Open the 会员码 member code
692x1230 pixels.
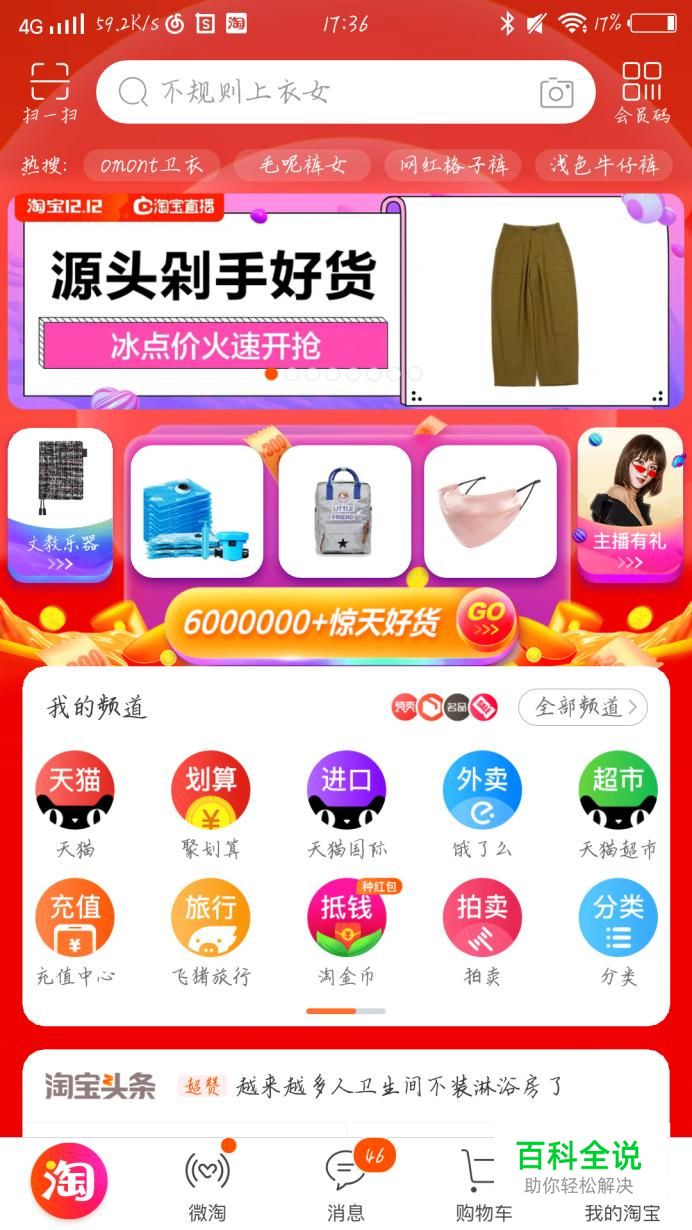pyautogui.click(x=642, y=92)
